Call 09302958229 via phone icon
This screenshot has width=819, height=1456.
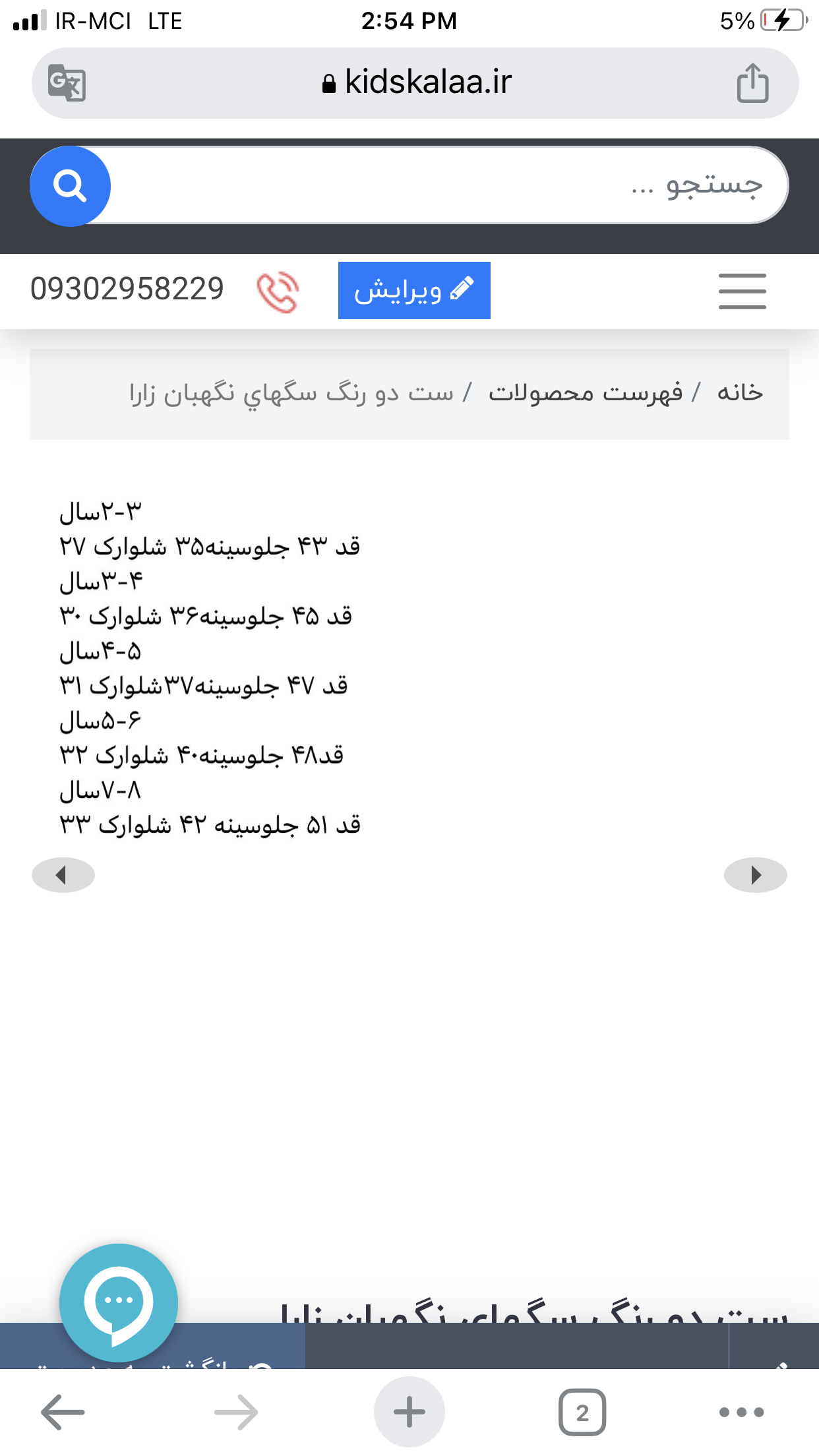(278, 291)
